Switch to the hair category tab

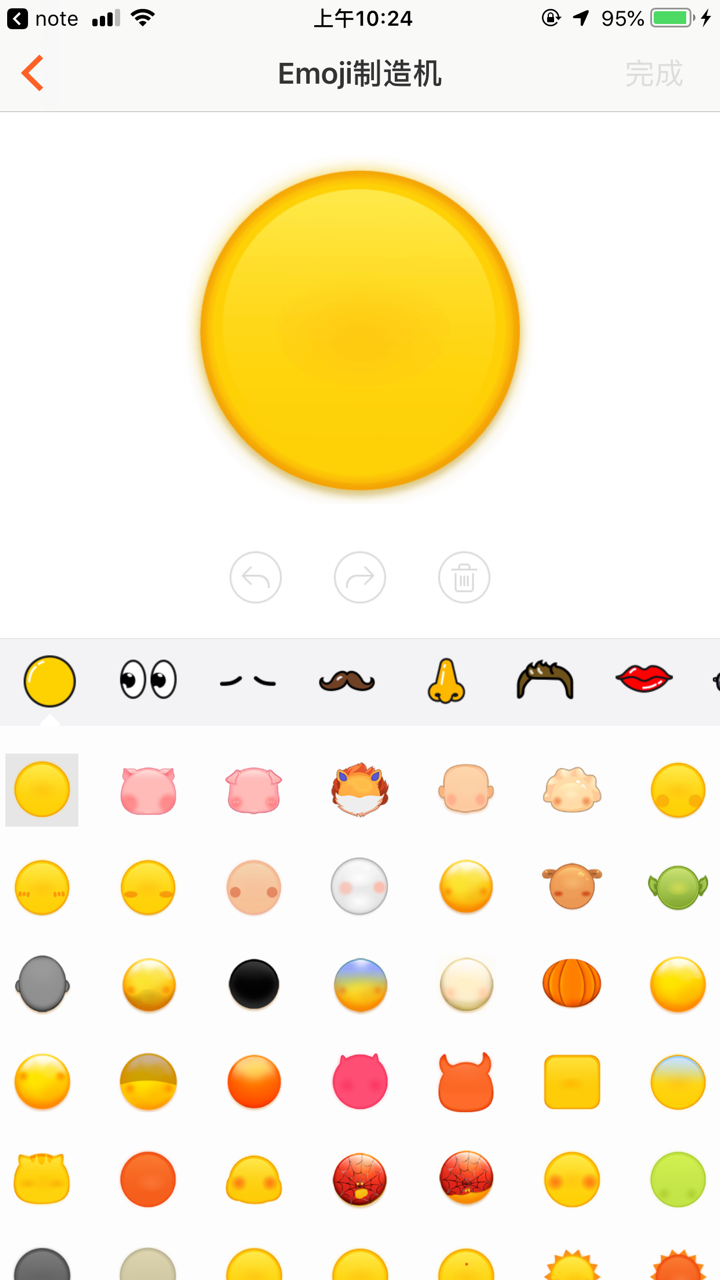pyautogui.click(x=545, y=680)
